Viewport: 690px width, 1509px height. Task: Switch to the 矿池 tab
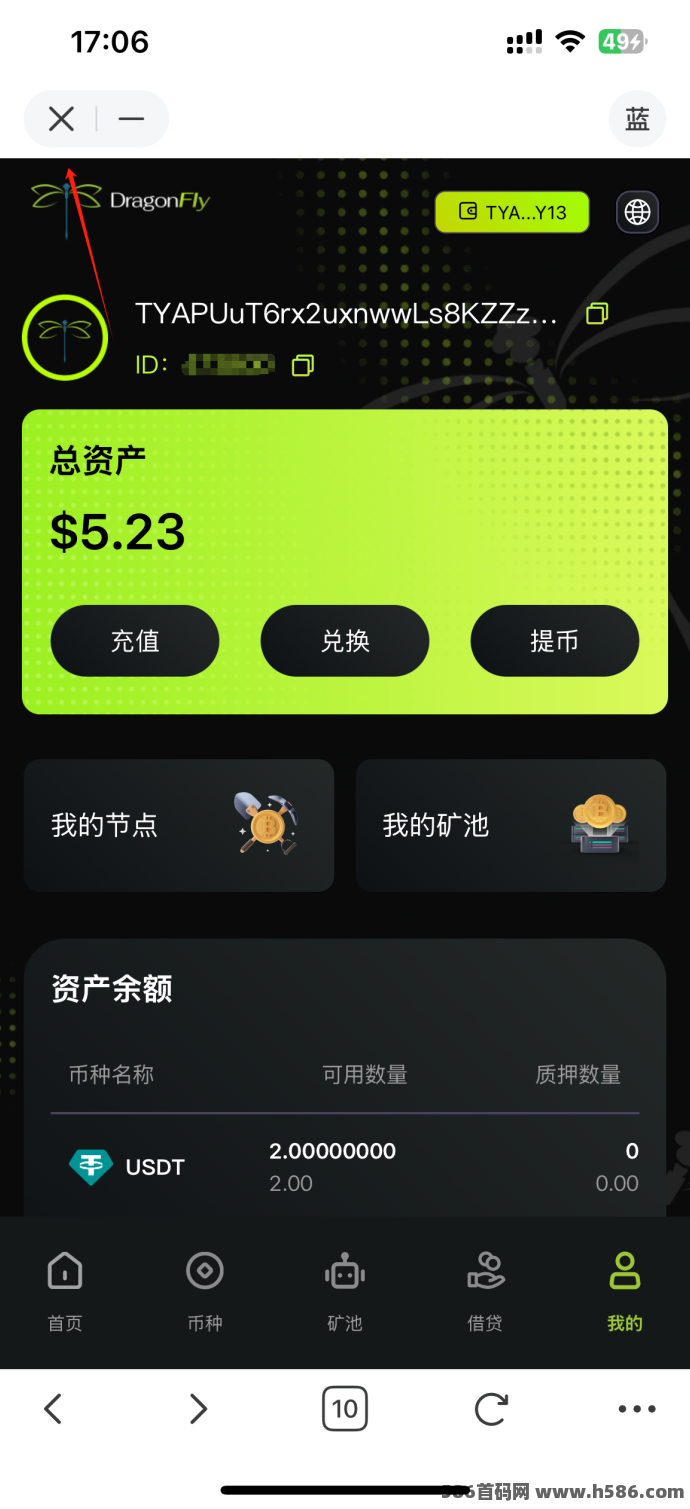coord(345,1291)
